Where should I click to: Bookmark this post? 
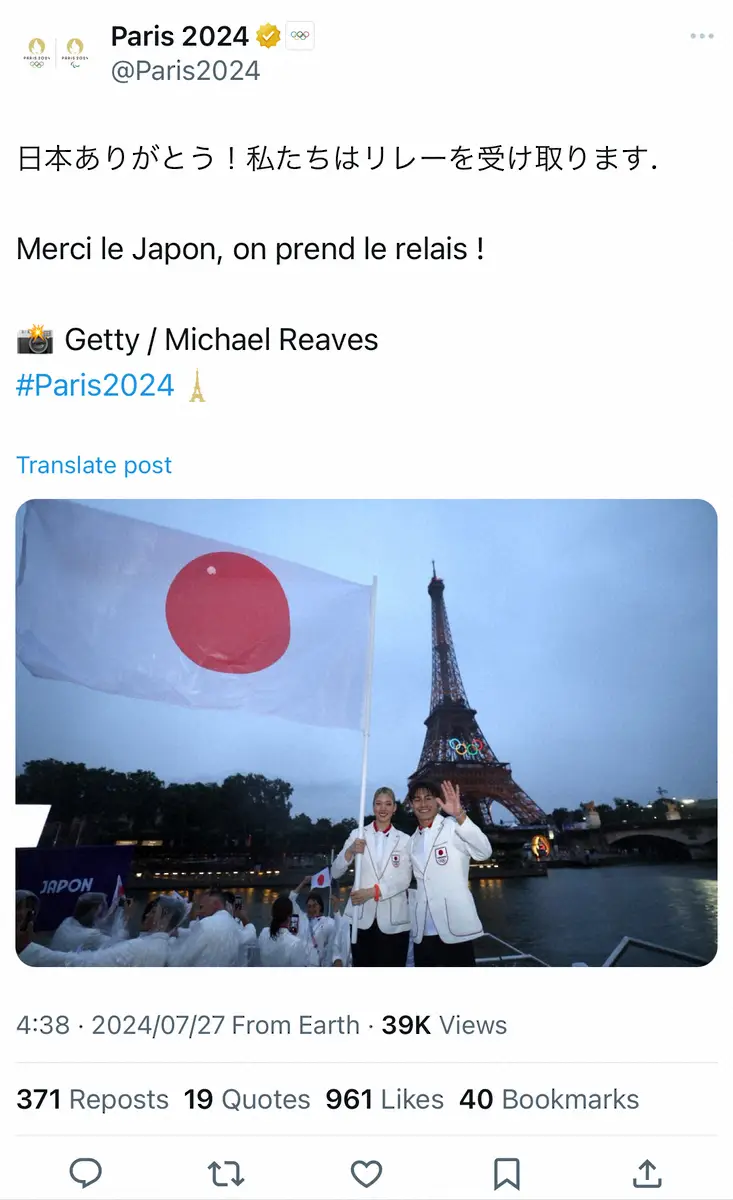tap(506, 1172)
